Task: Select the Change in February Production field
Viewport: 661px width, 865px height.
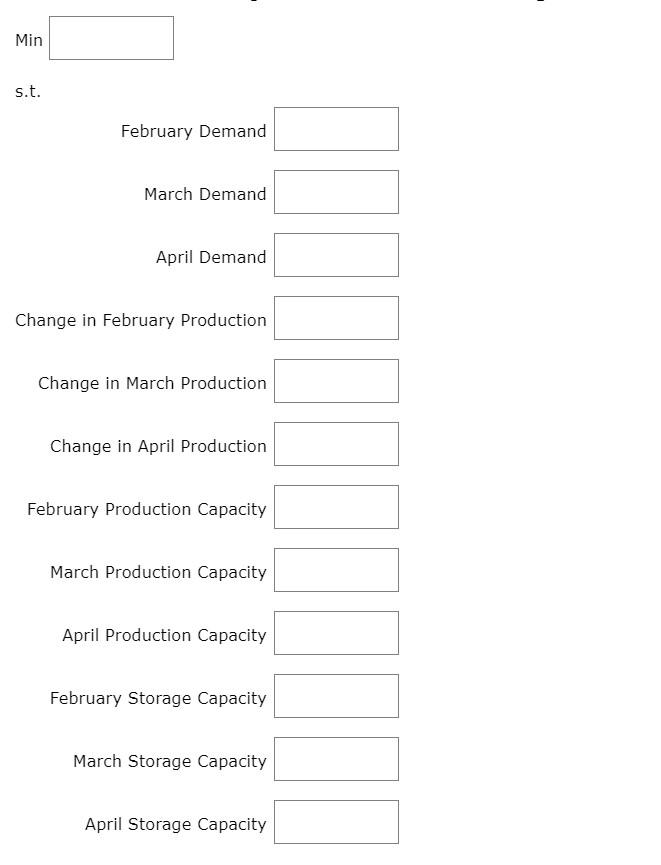Action: pos(336,318)
